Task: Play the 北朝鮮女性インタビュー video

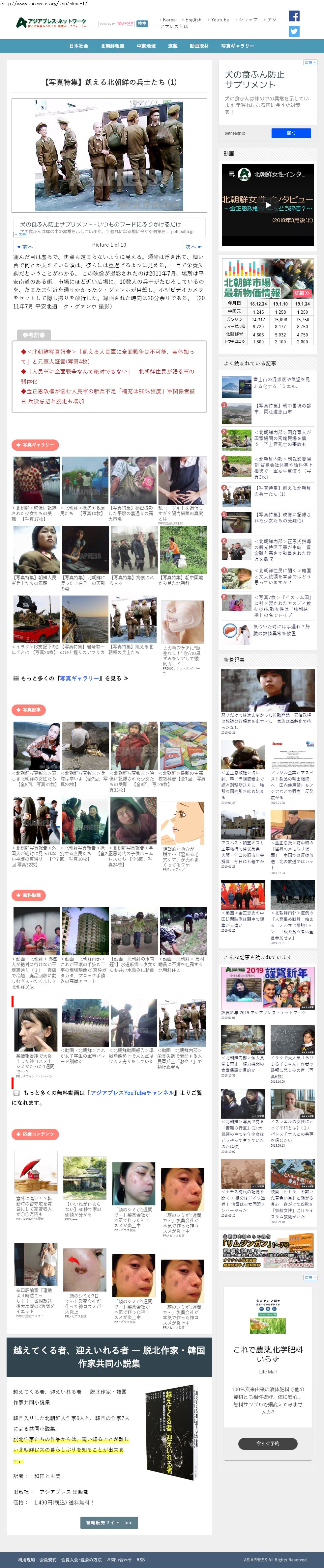Action: tap(267, 204)
